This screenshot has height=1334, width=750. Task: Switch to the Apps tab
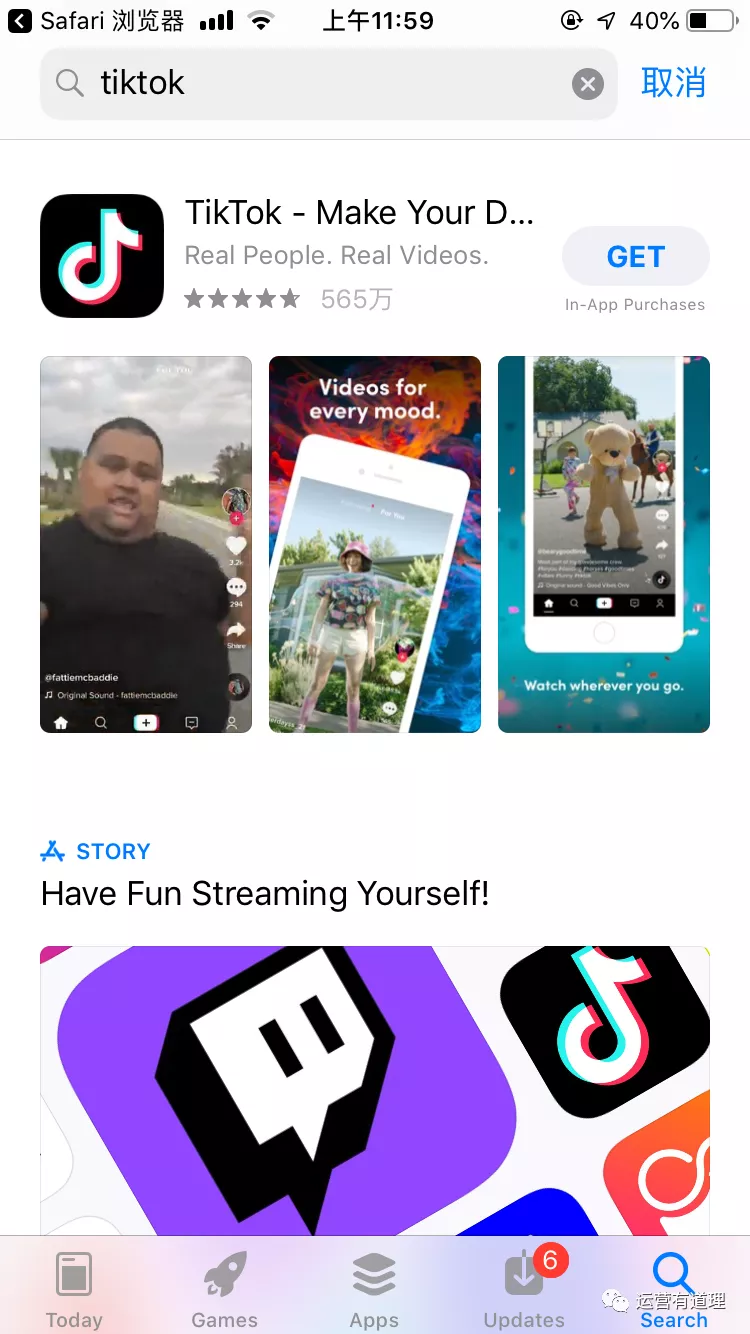(x=374, y=1288)
